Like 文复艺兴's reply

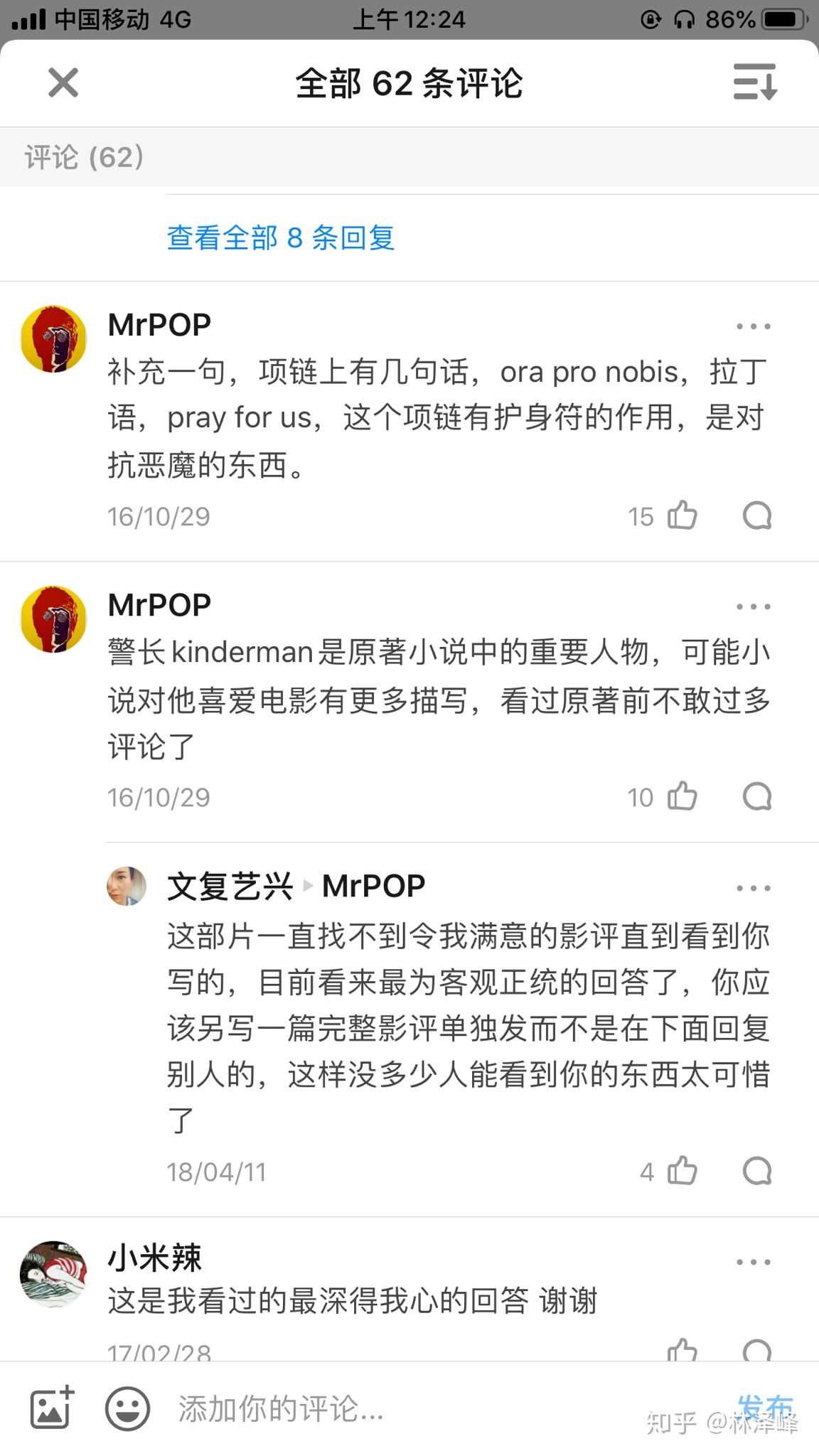(x=682, y=1171)
